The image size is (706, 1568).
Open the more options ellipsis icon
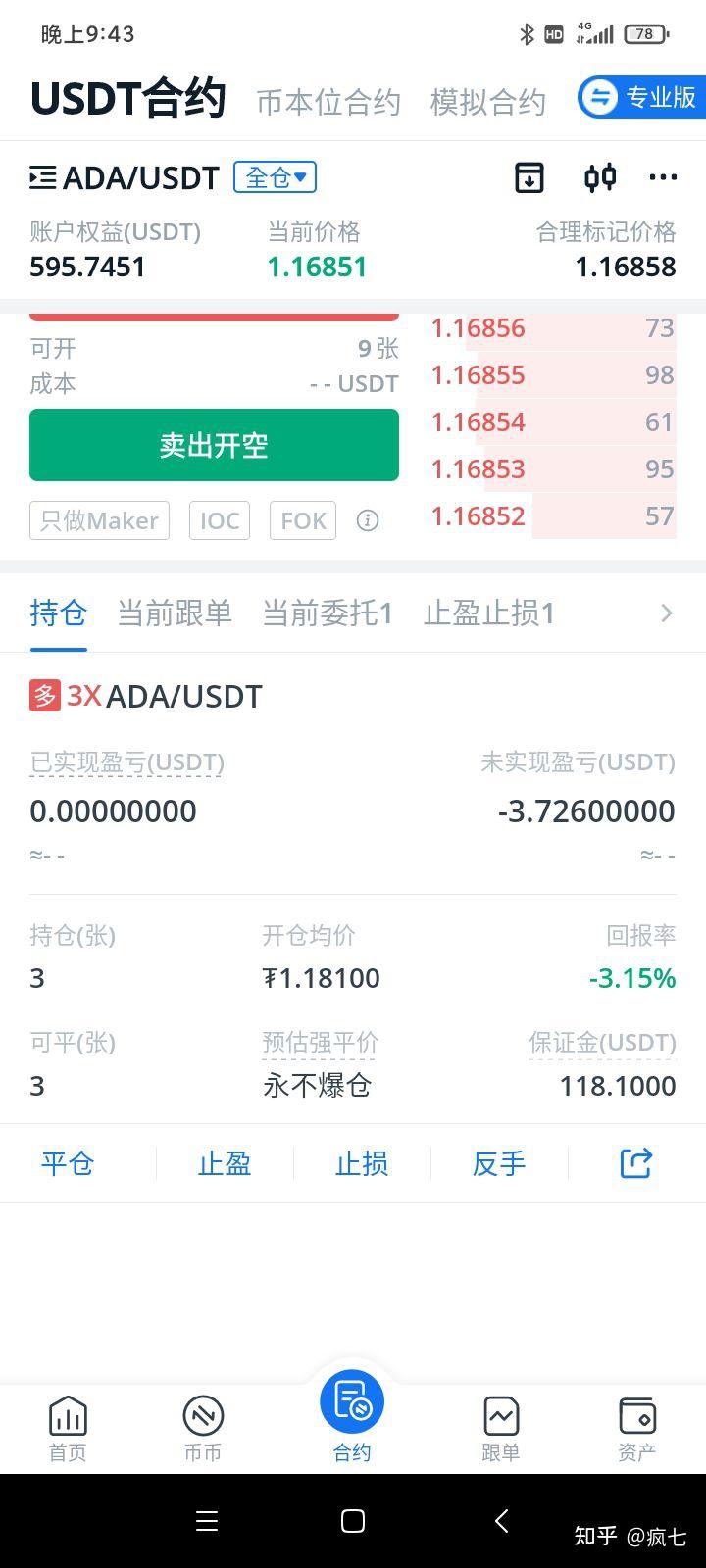[x=663, y=177]
